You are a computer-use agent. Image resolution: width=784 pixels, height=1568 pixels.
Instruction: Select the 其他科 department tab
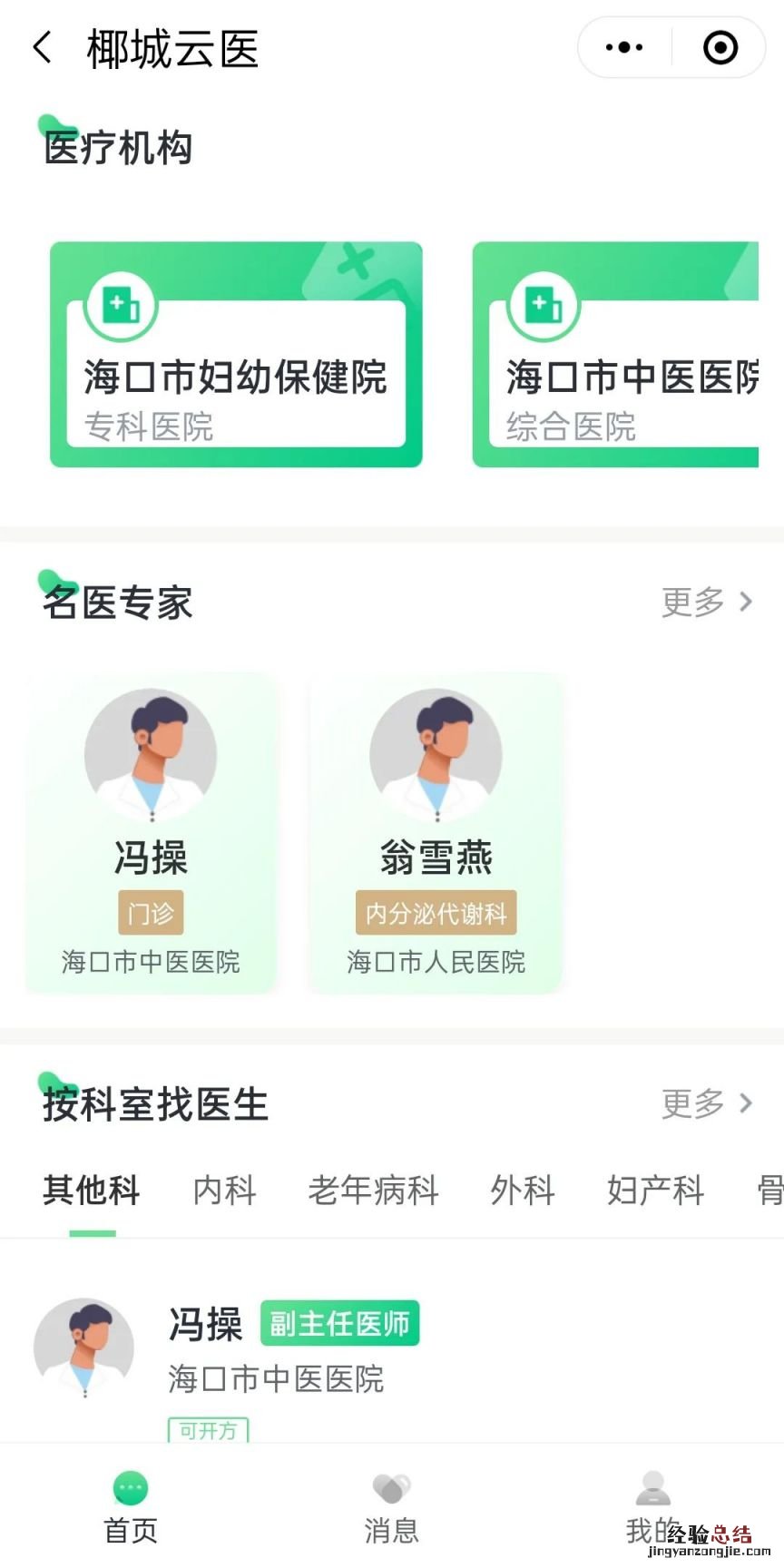coord(92,1190)
